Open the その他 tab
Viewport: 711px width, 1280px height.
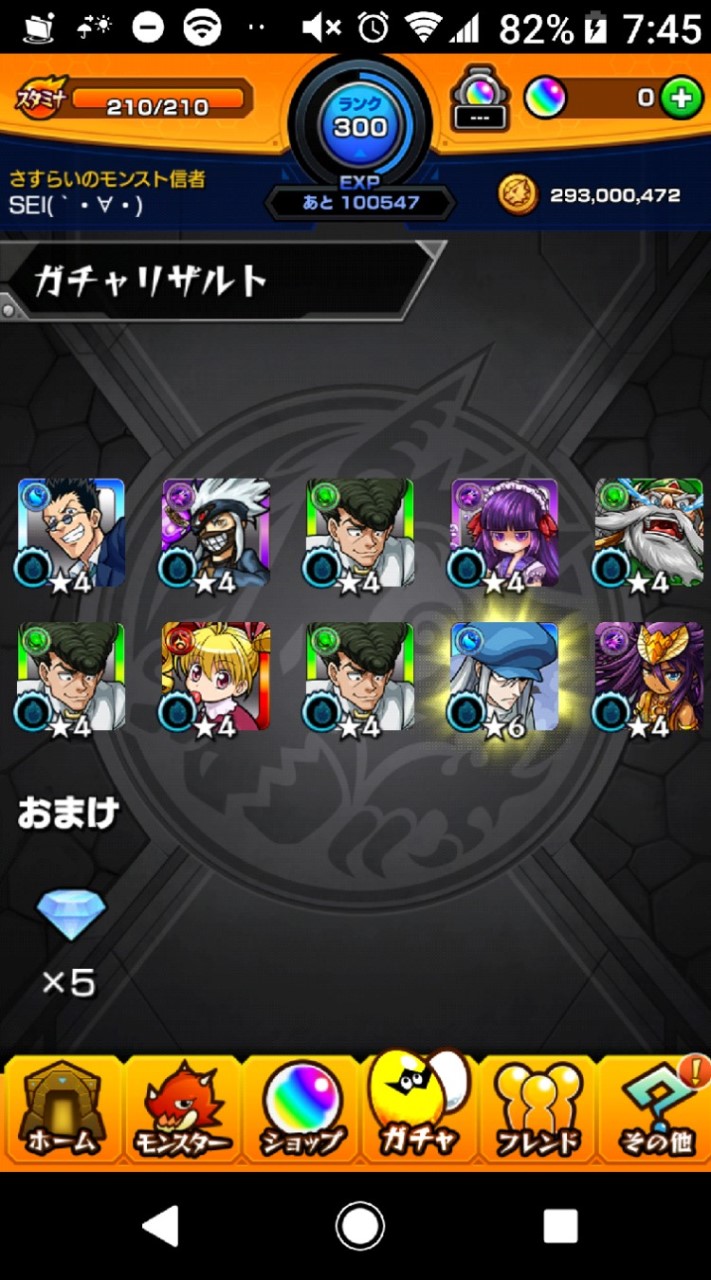[656, 1110]
